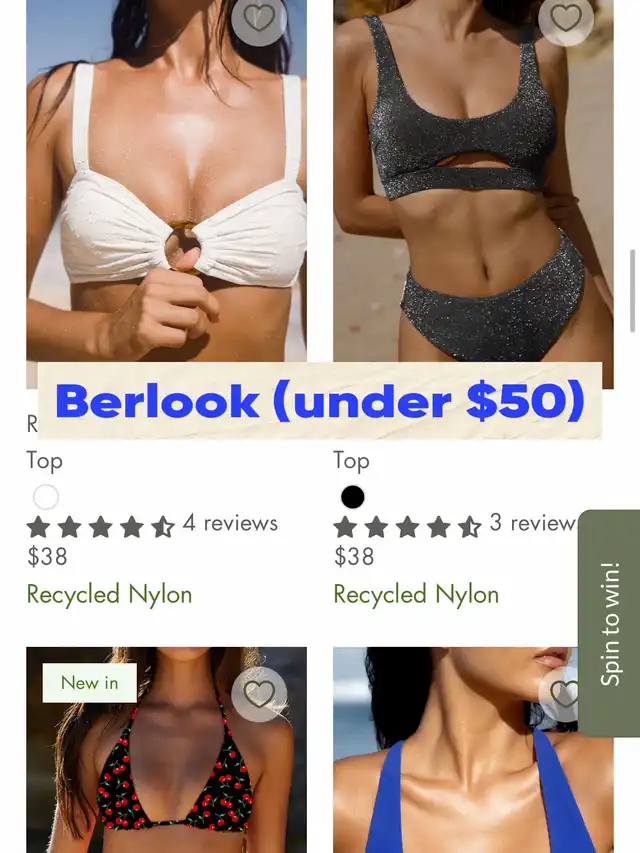640x853 pixels.
Task: View the black glitter cut-out bikini product
Action: 473,200
